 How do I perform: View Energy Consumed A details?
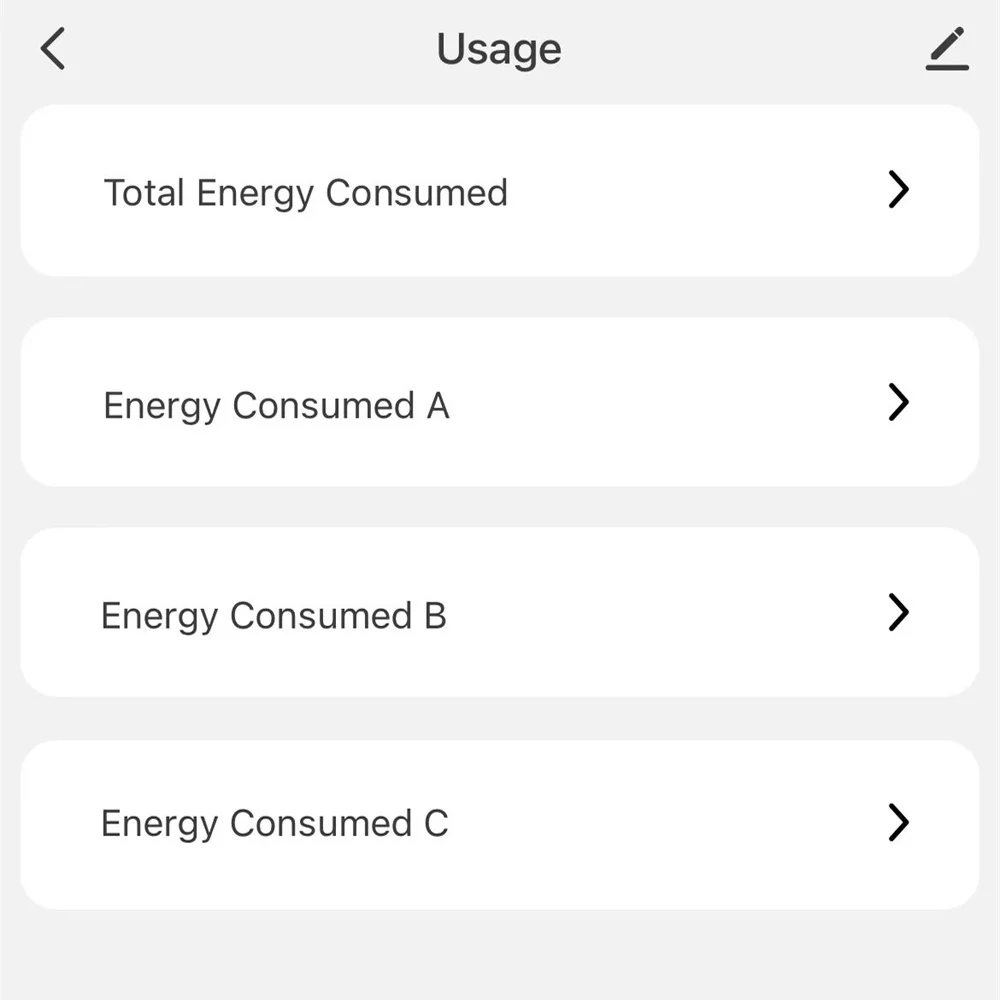point(499,403)
